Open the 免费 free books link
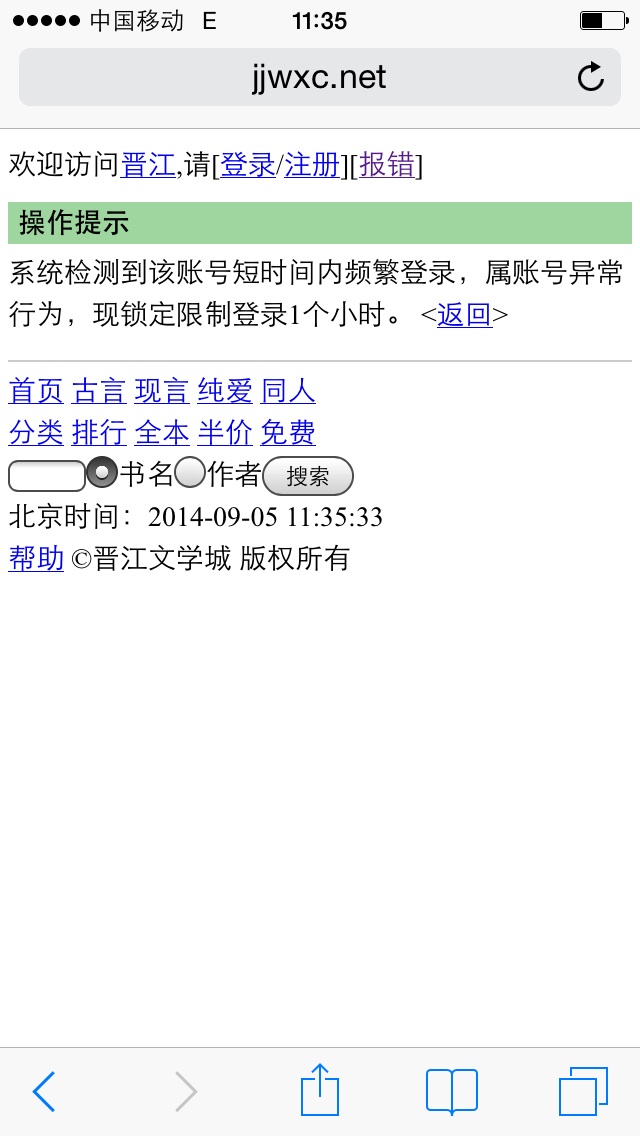640x1136 pixels. click(x=288, y=433)
